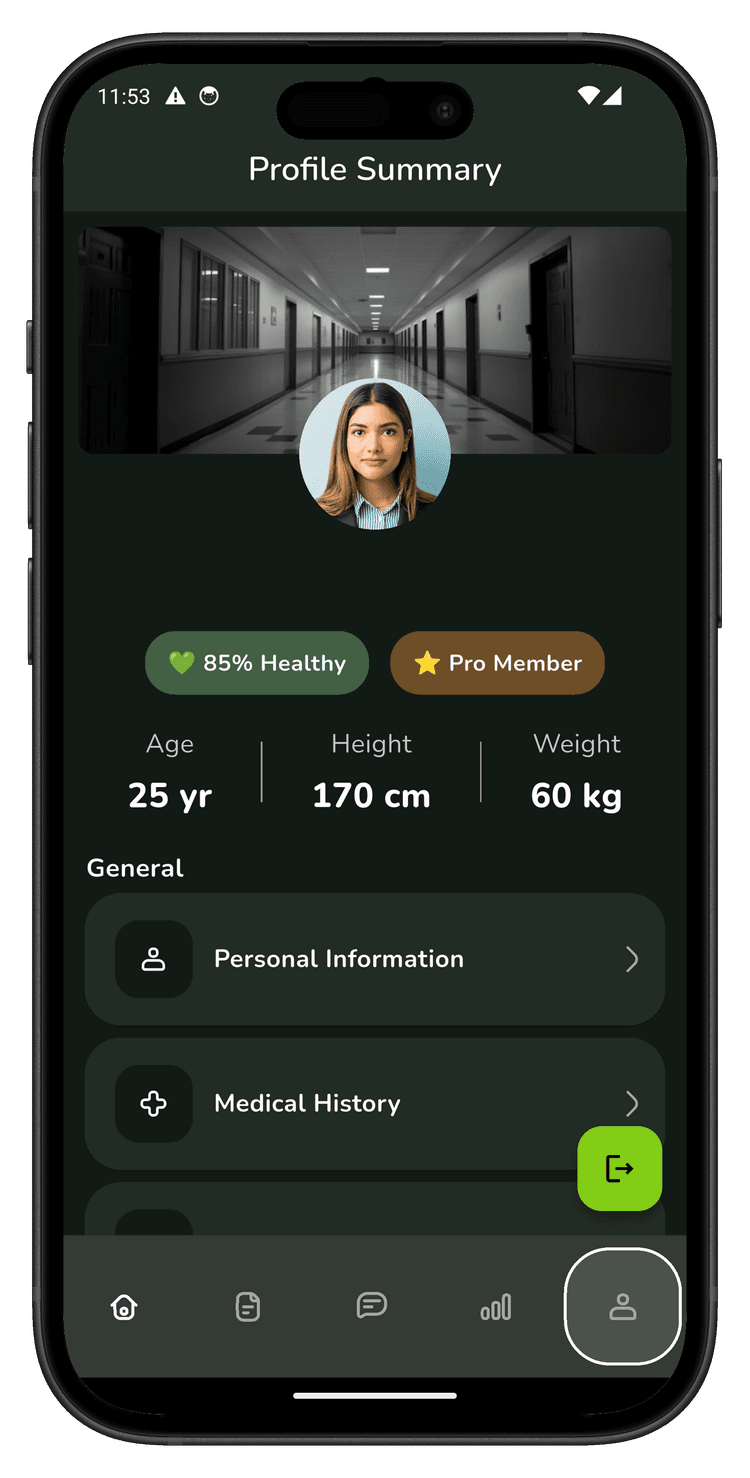Screen dimensions: 750x1478
Task: Switch to the statistics chart tab
Action: pos(496,1306)
